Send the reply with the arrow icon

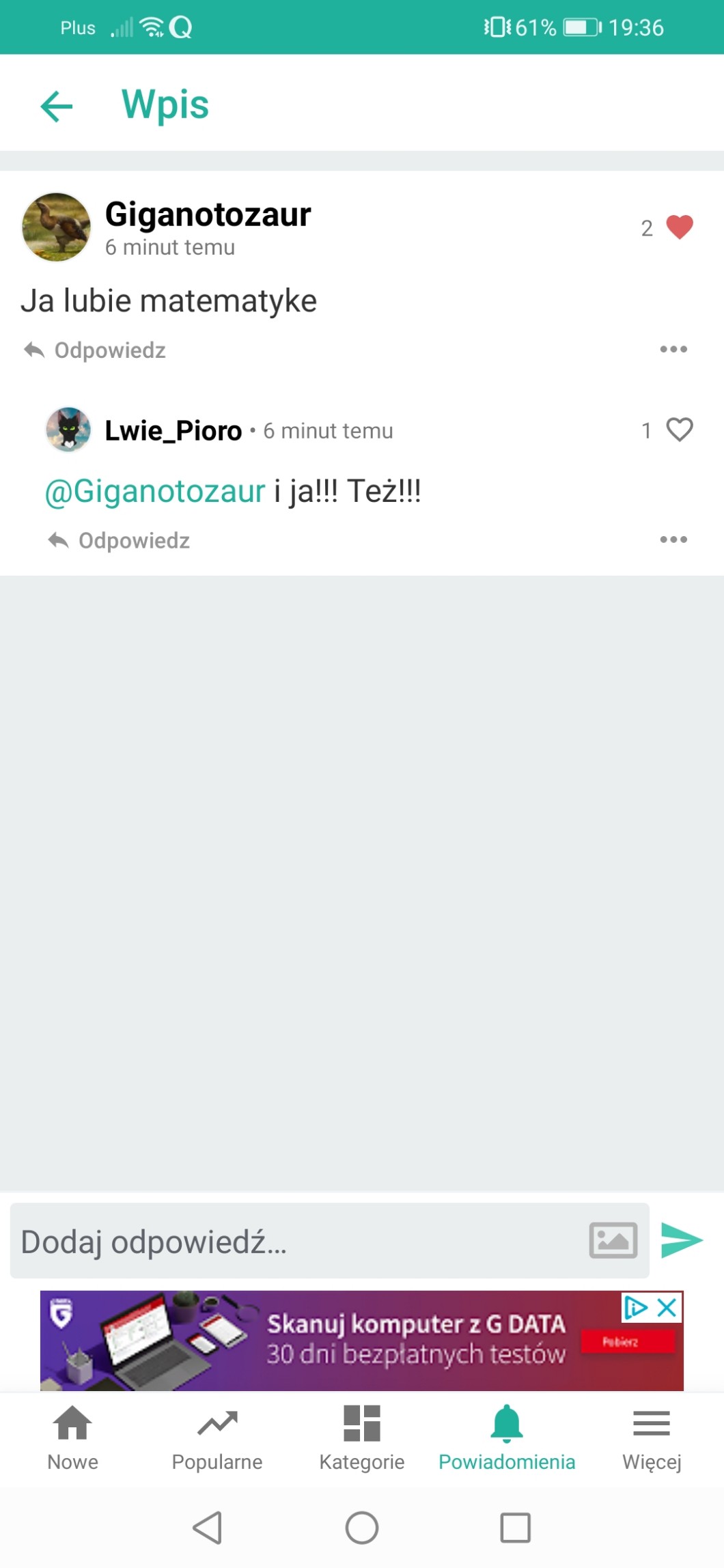682,1240
